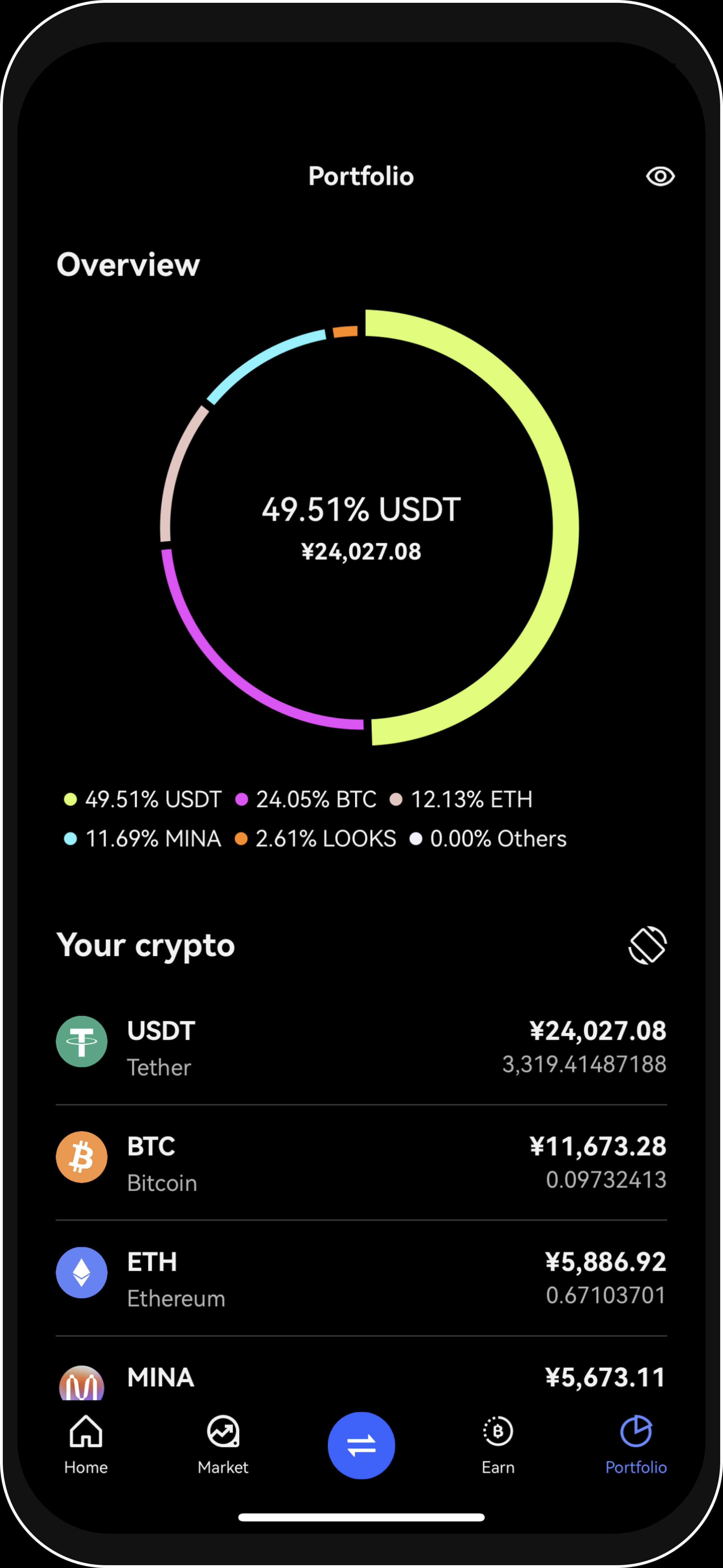
Task: Open the ETH Ethereum holding
Action: [361, 1278]
